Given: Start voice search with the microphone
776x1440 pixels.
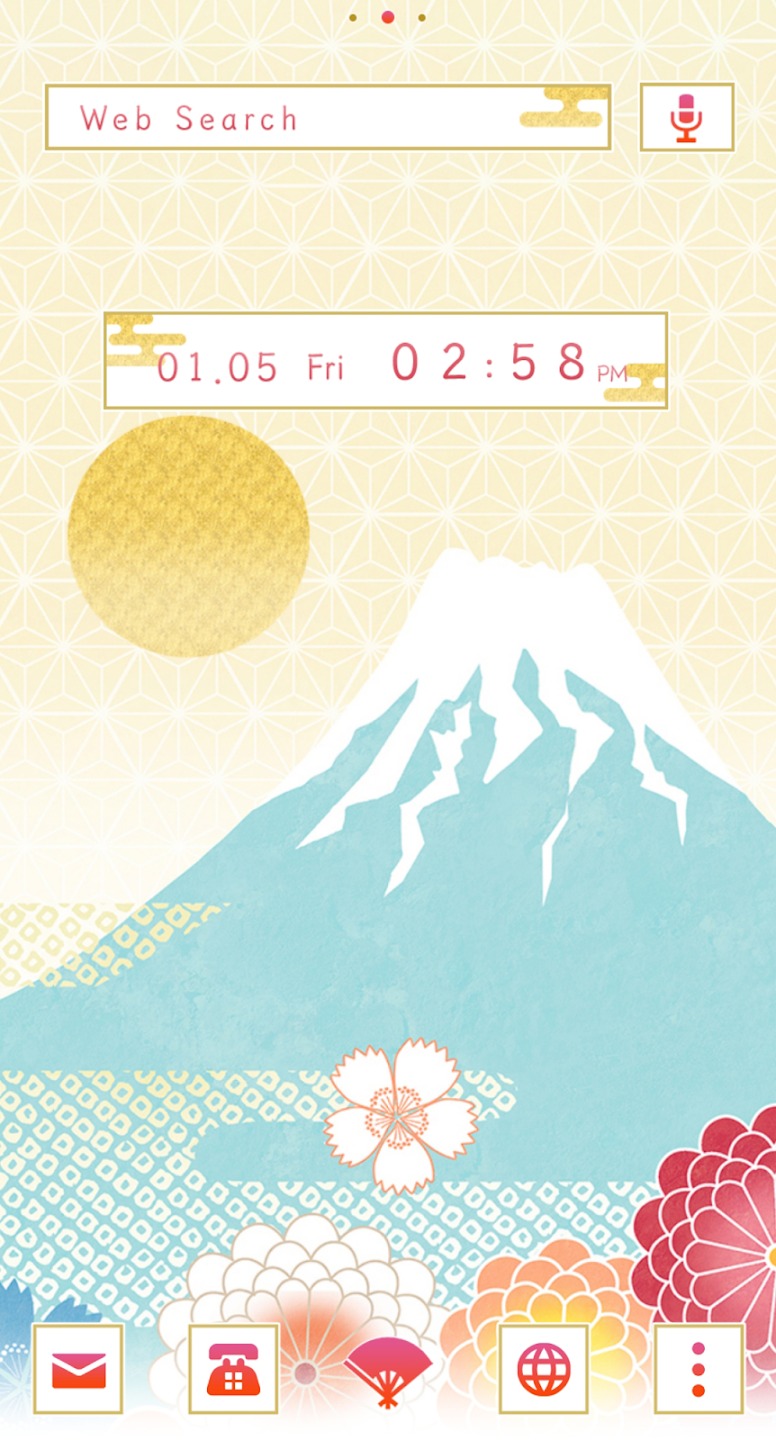Looking at the screenshot, I should [x=686, y=117].
